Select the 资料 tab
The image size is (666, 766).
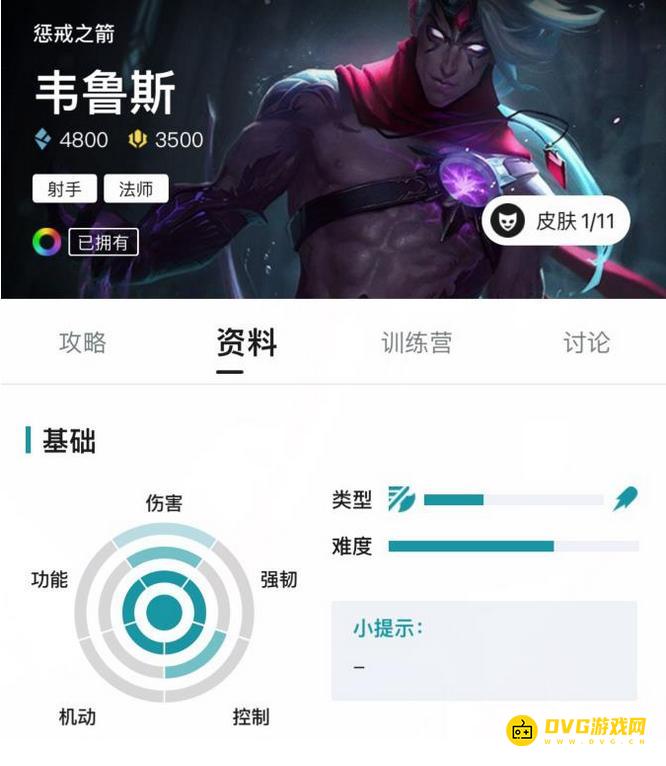coord(246,343)
